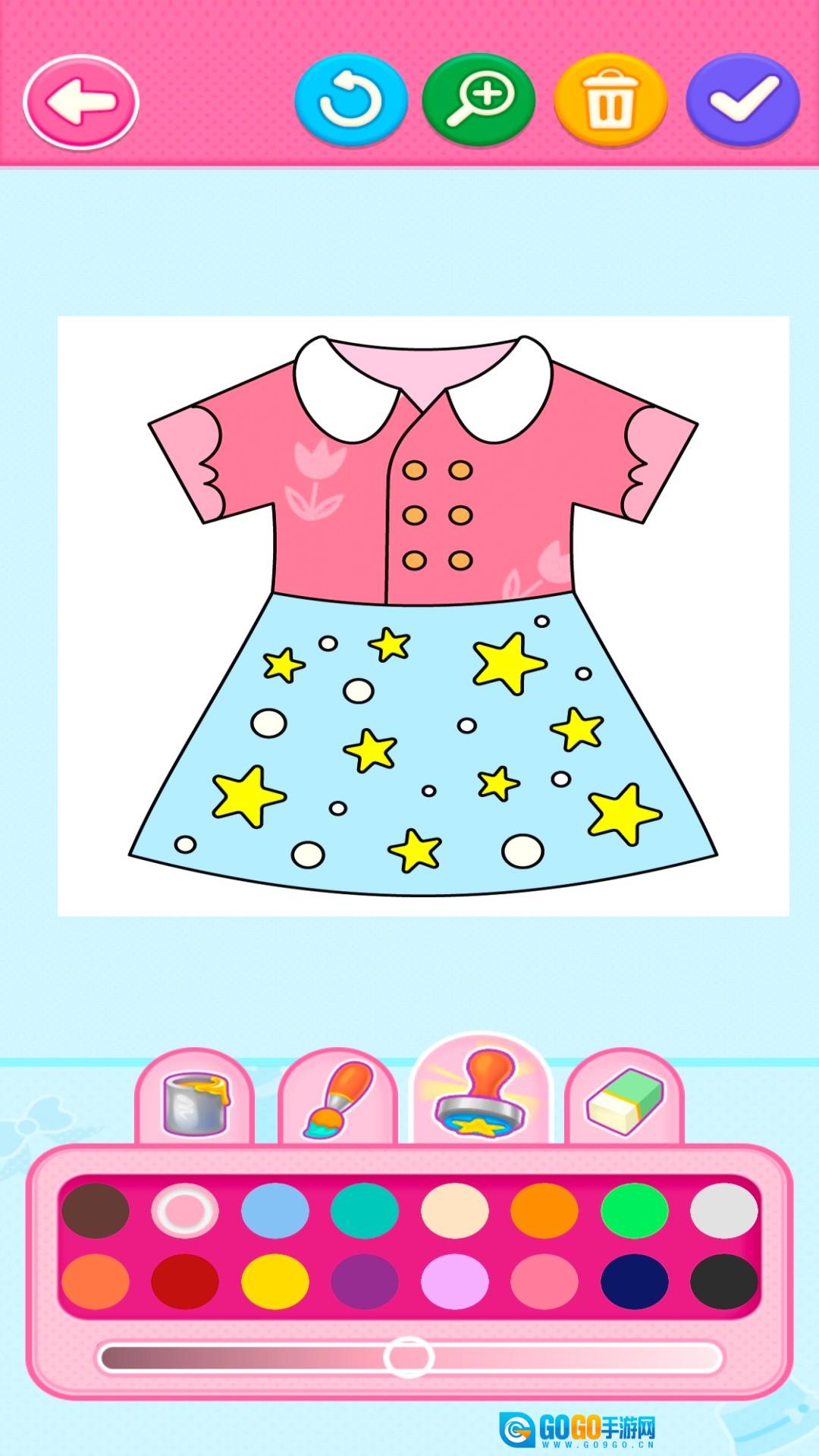
Task: Select the paintbrush tool
Action: (338, 1100)
